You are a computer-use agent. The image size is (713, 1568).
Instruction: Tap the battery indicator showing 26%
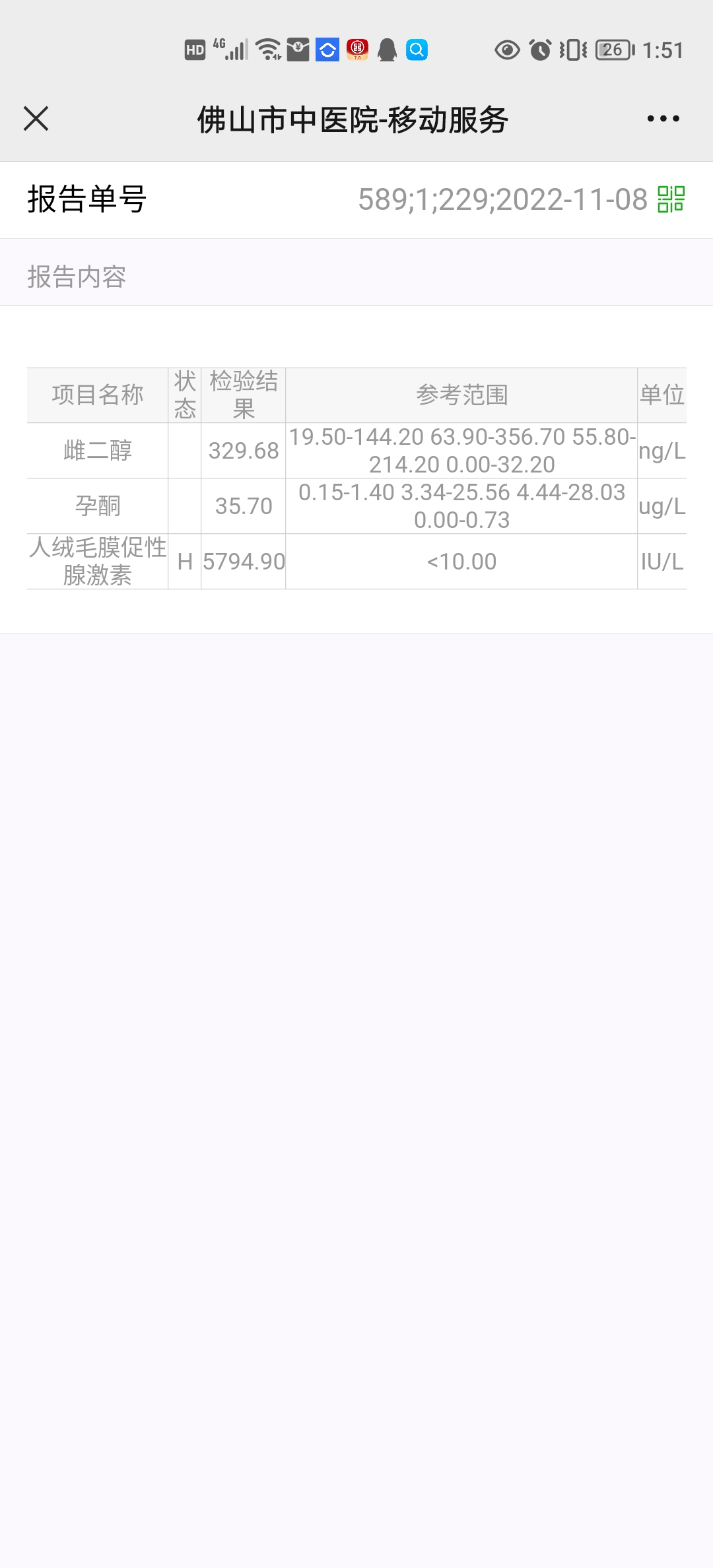611,49
